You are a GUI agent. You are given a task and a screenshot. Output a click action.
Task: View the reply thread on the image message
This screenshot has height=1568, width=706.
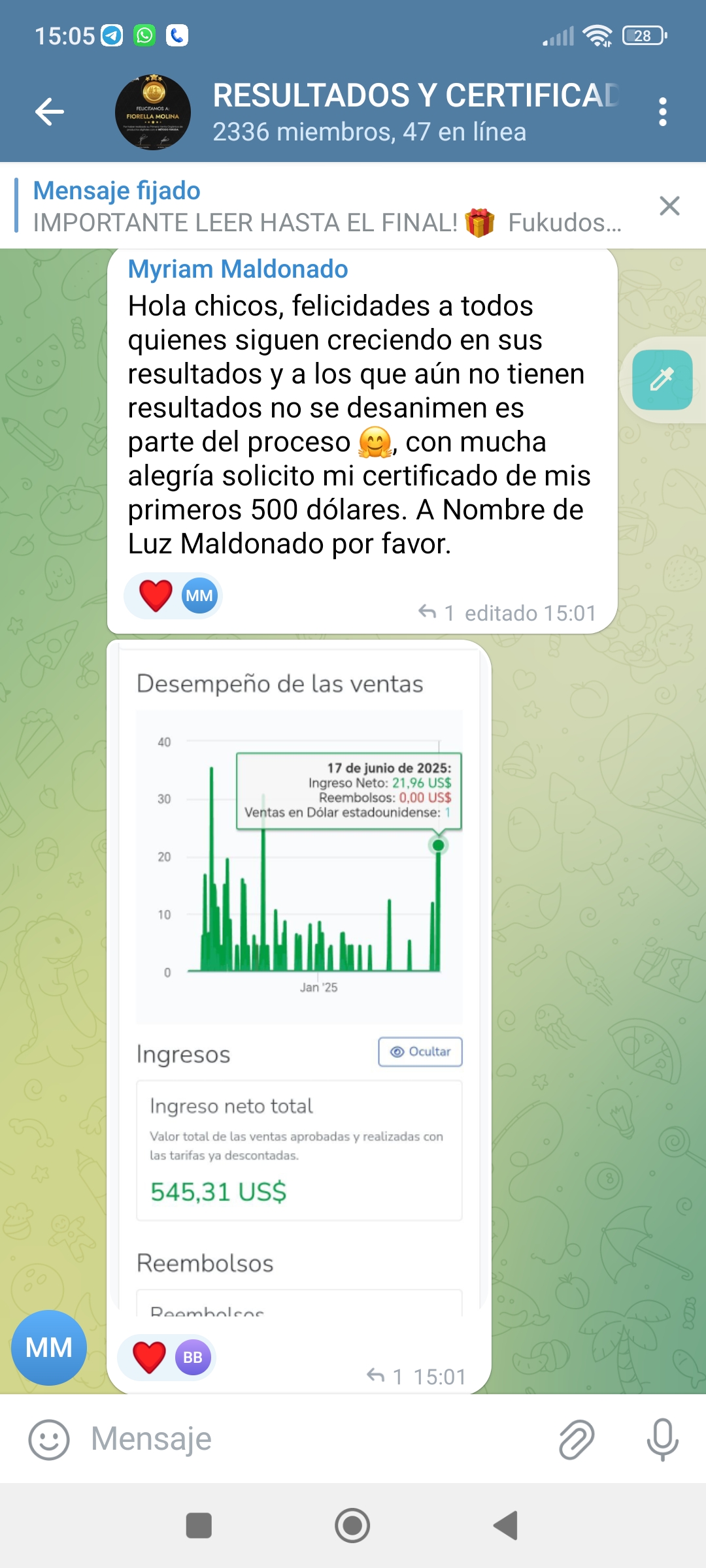coord(385,1377)
